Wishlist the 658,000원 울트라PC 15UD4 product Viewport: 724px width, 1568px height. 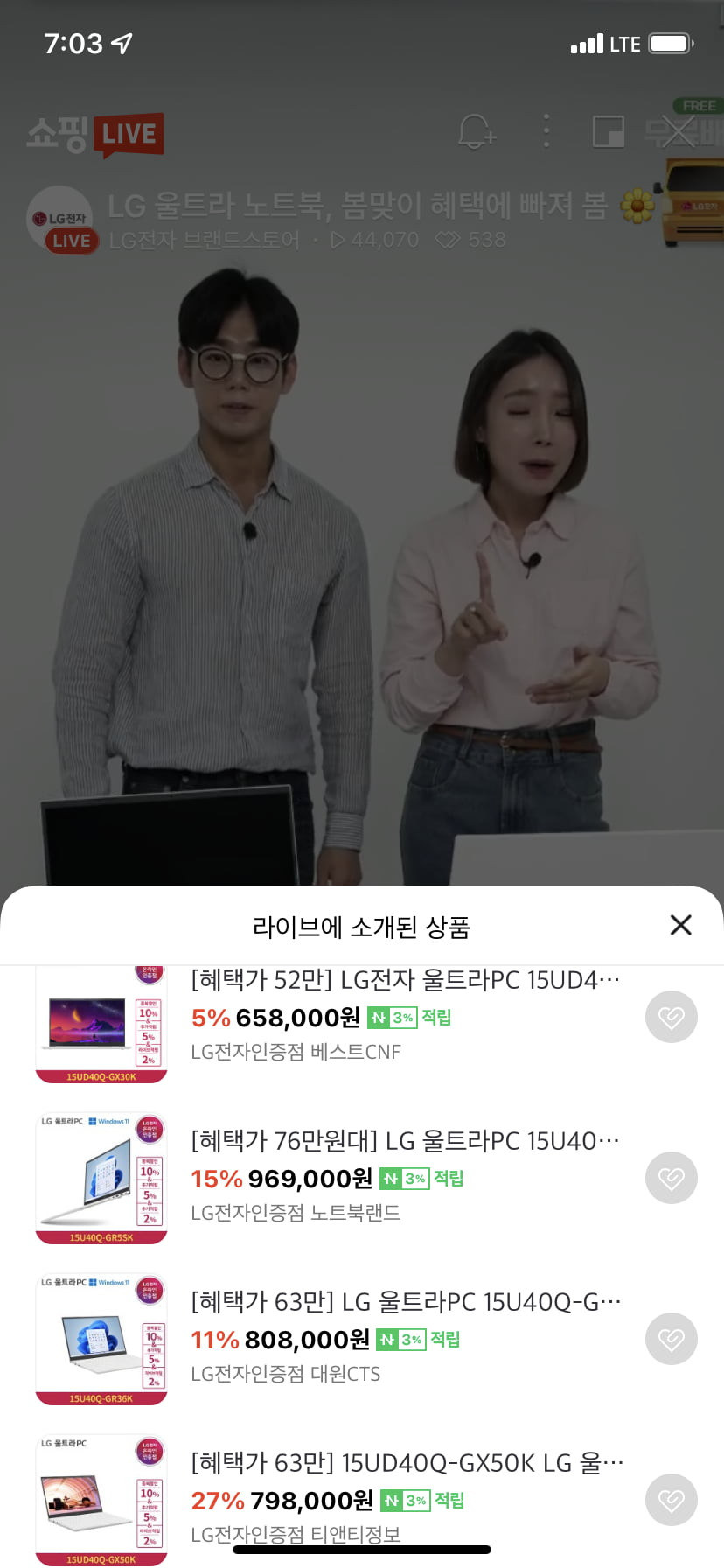(672, 1017)
